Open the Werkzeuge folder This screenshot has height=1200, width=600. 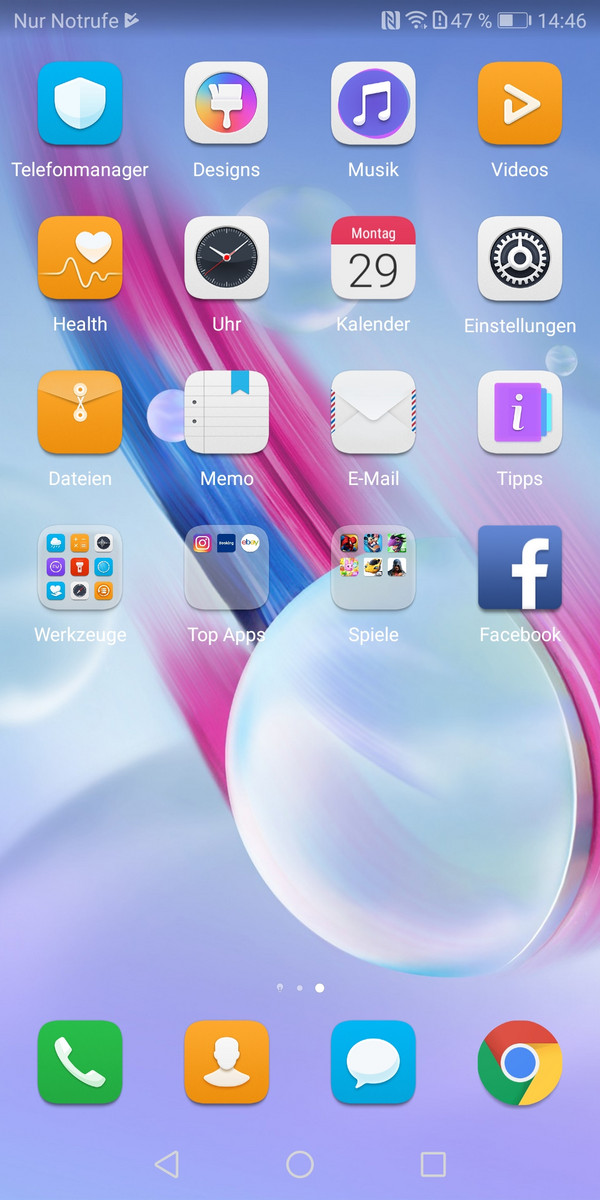(x=80, y=568)
